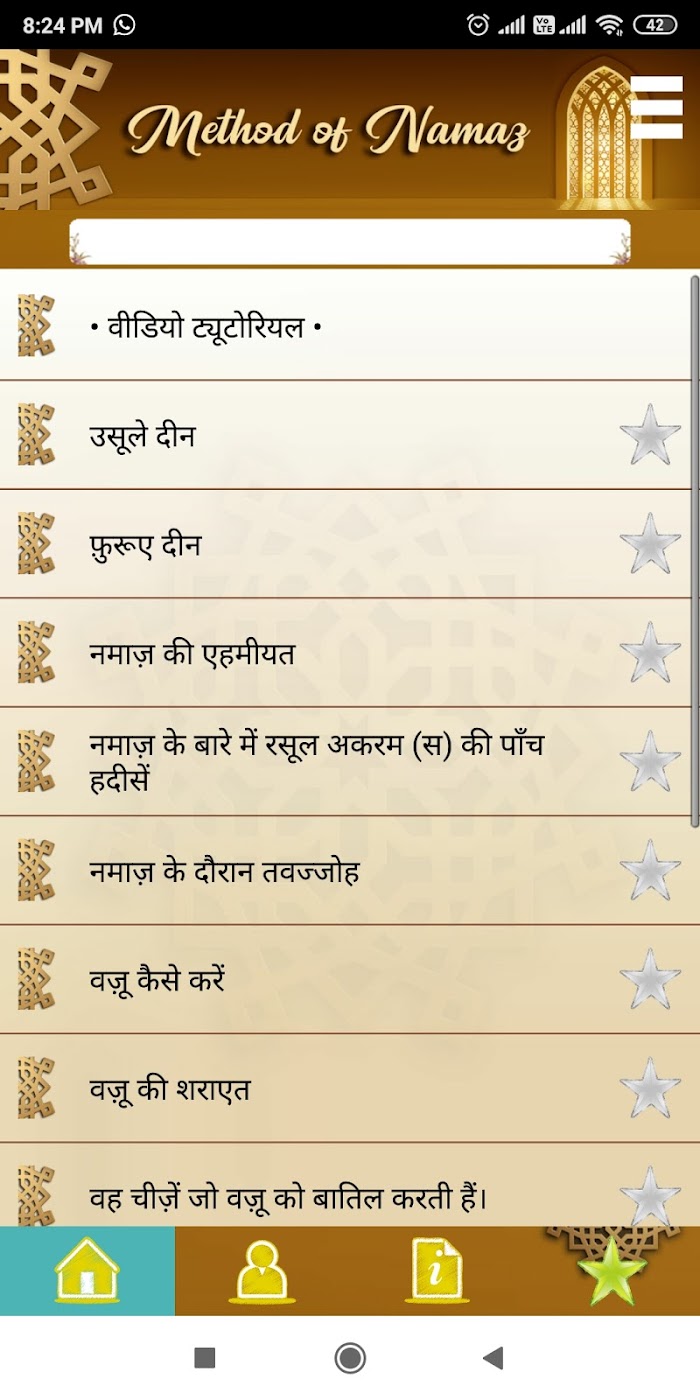Screen dimensions: 700x1400
Task: Go back using the system back button
Action: (493, 1358)
